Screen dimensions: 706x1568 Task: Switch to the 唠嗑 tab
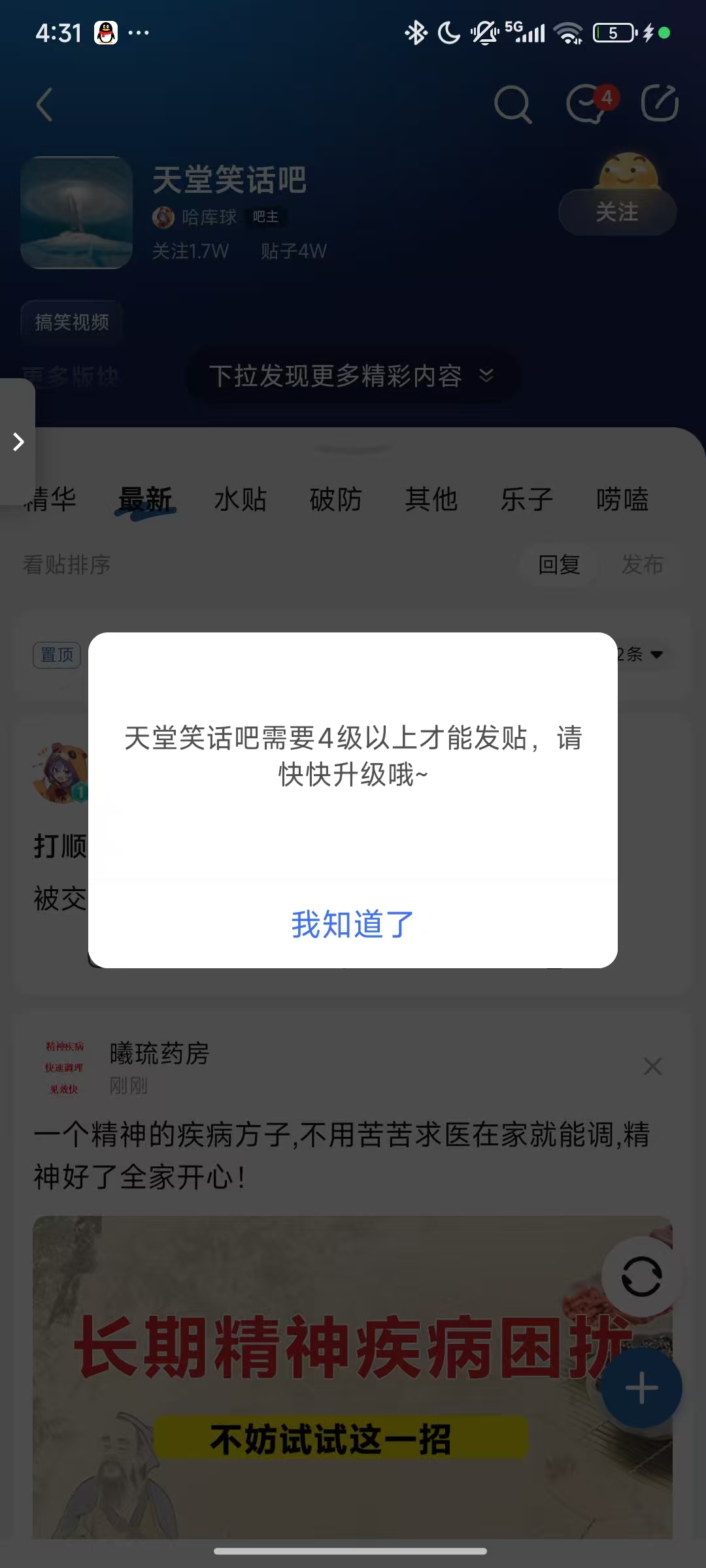622,500
